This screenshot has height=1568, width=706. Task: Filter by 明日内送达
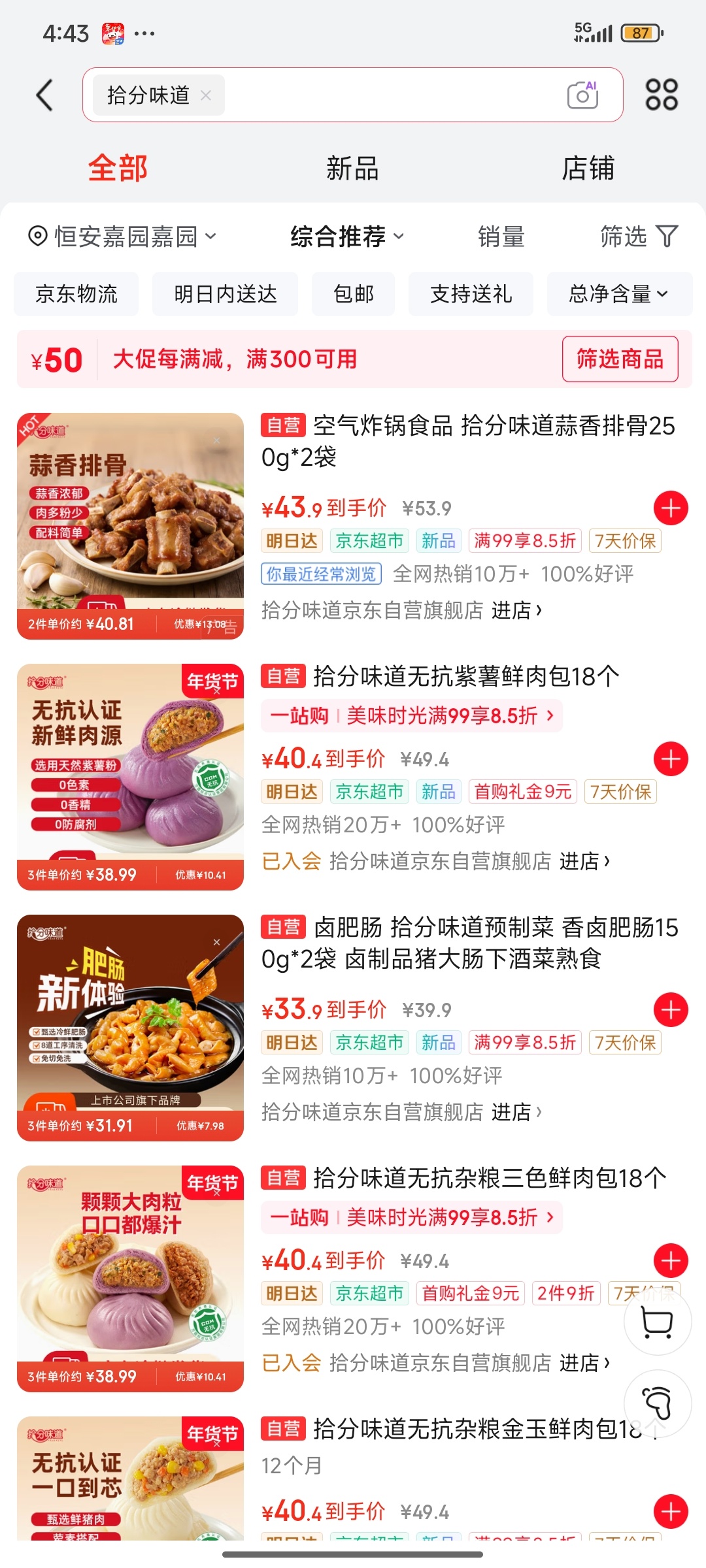(x=226, y=294)
